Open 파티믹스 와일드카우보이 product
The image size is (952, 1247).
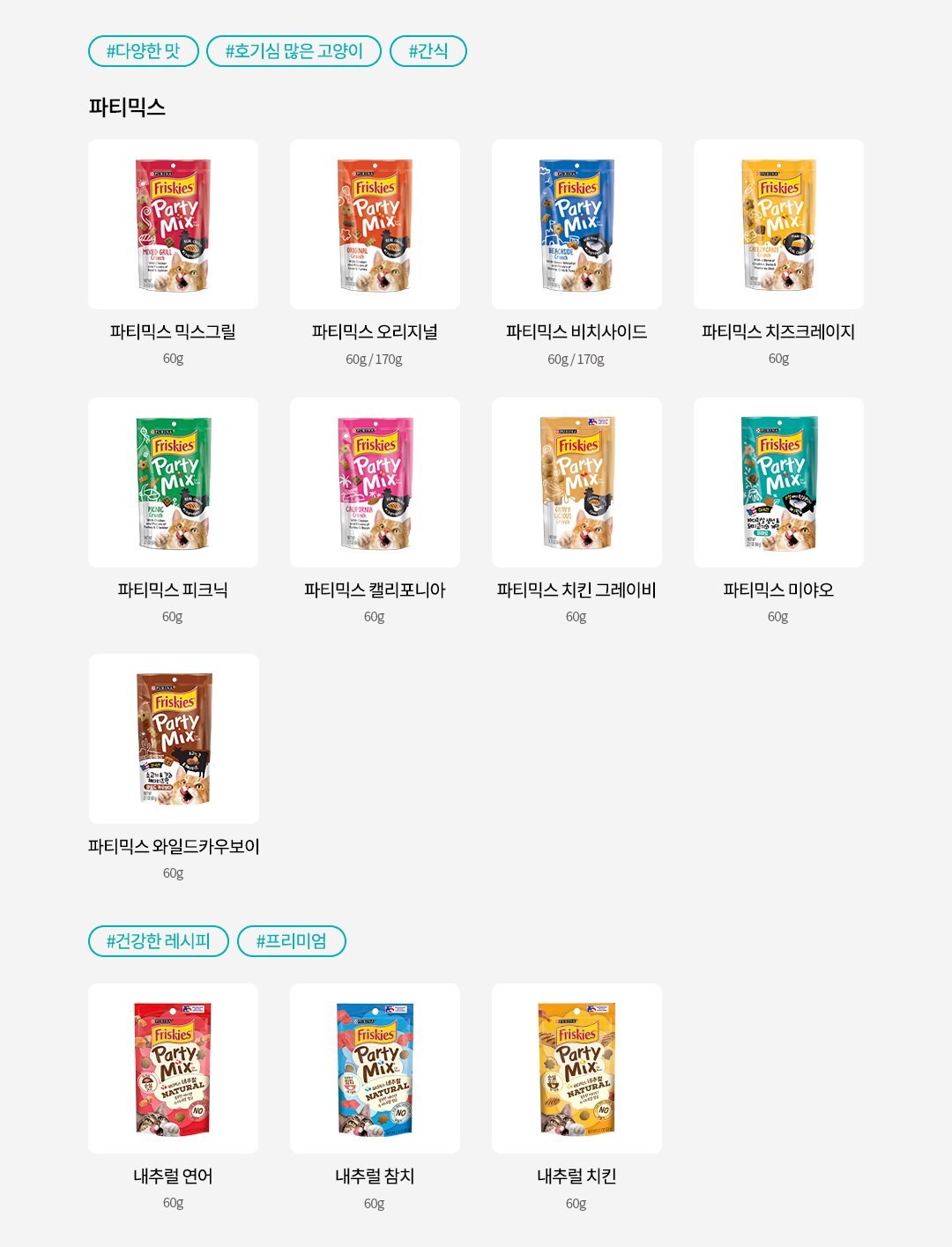coord(174,739)
